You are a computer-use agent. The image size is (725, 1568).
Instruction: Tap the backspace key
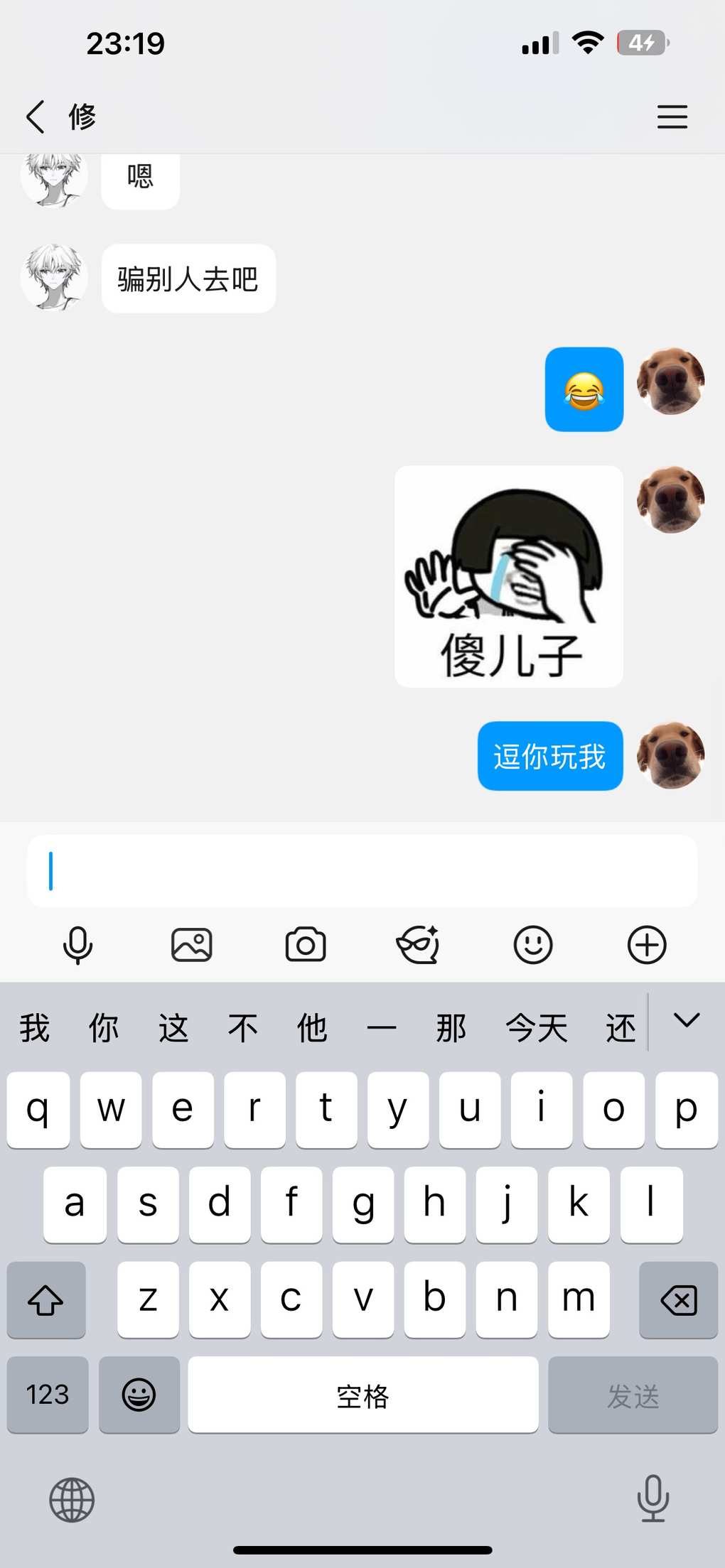click(678, 1299)
